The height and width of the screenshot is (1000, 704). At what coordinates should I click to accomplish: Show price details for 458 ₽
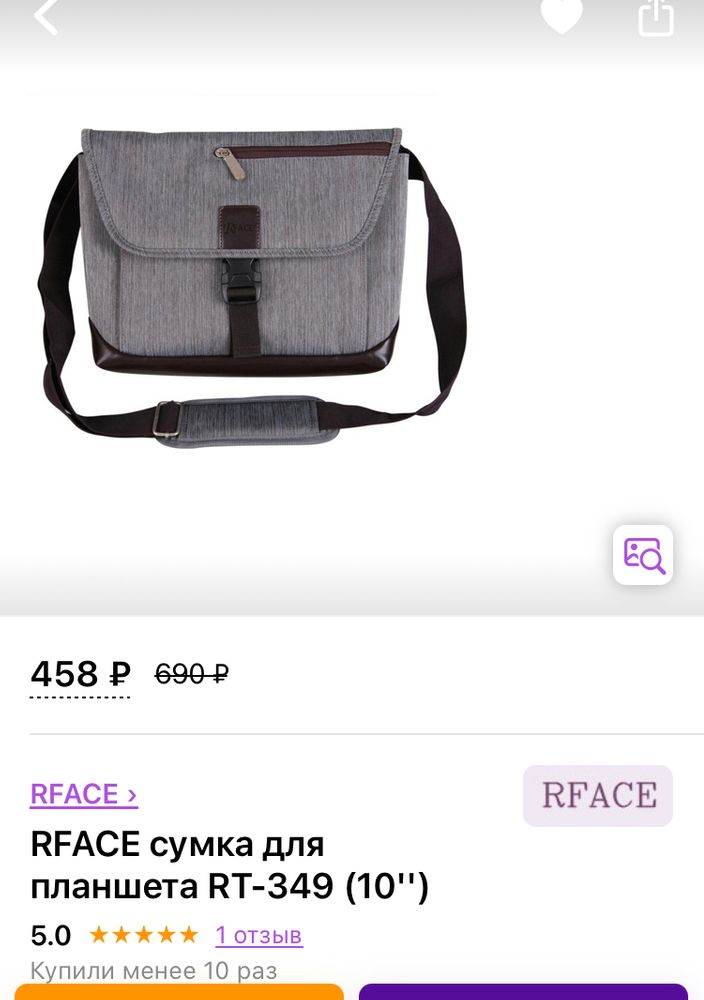click(80, 675)
